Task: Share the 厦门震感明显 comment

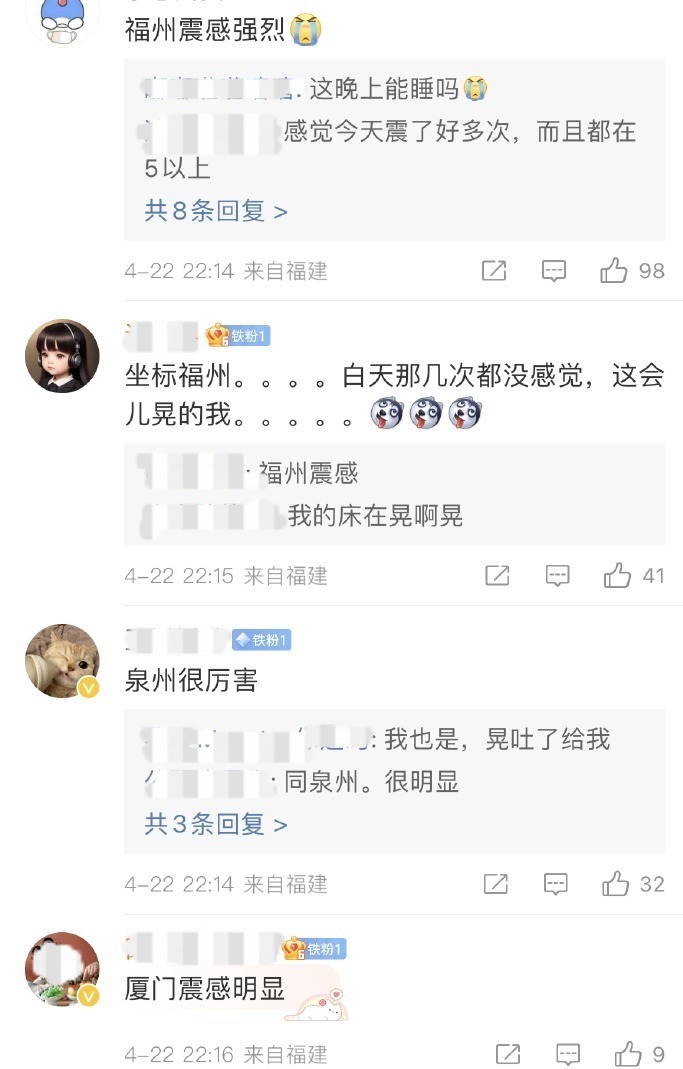Action: [508, 1054]
